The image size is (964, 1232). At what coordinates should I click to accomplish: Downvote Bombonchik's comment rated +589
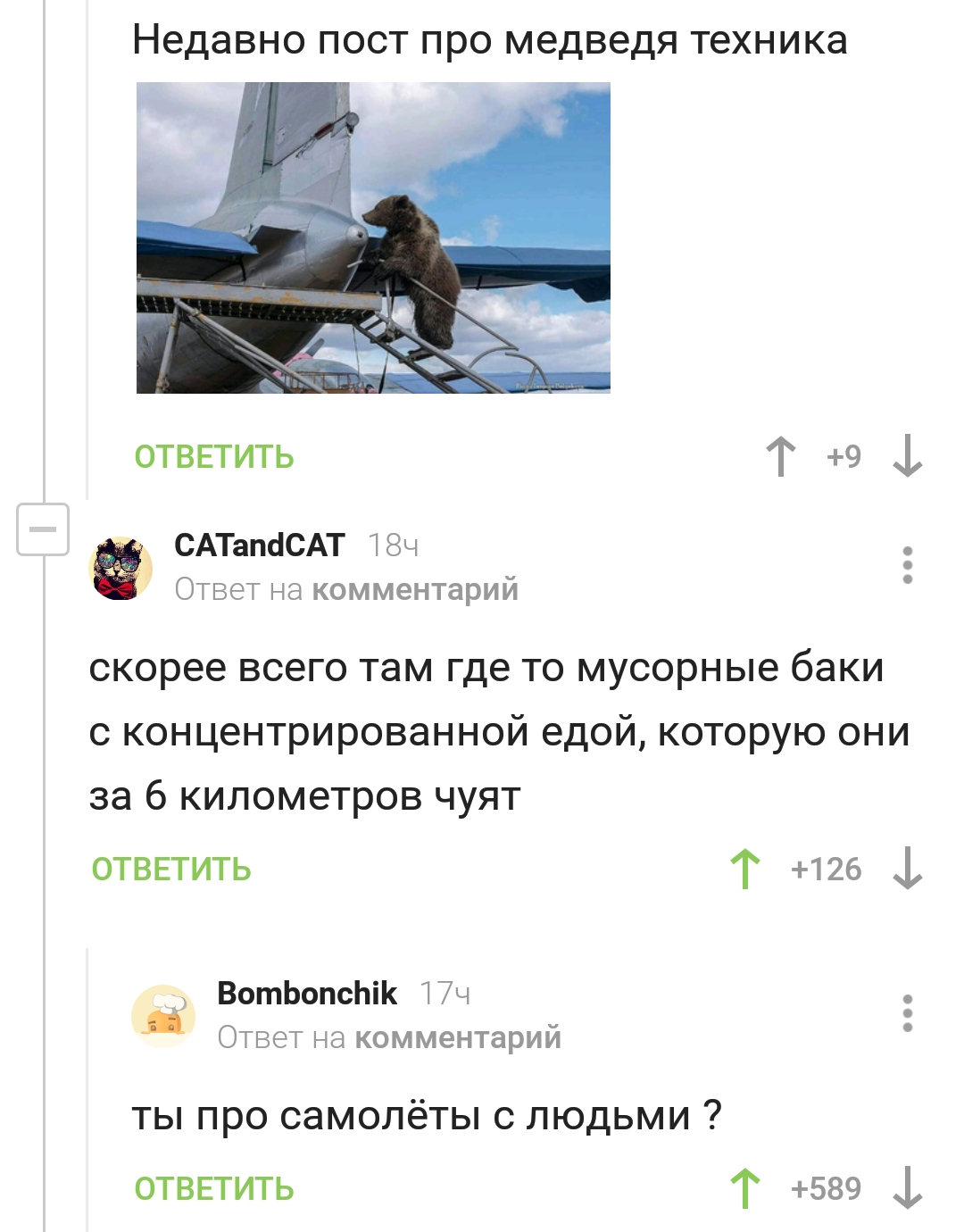tap(908, 1188)
